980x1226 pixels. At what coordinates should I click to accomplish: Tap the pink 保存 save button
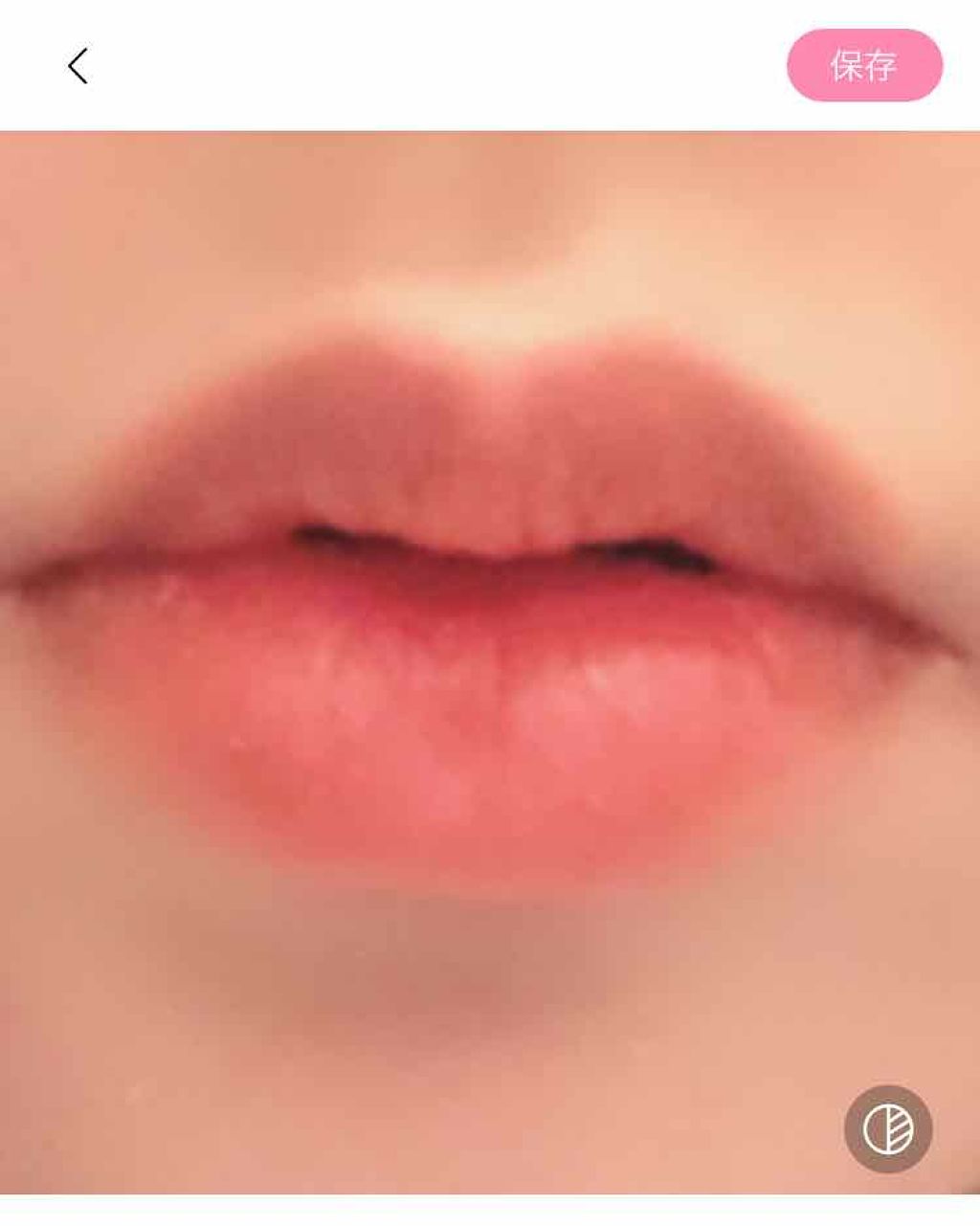tap(864, 65)
